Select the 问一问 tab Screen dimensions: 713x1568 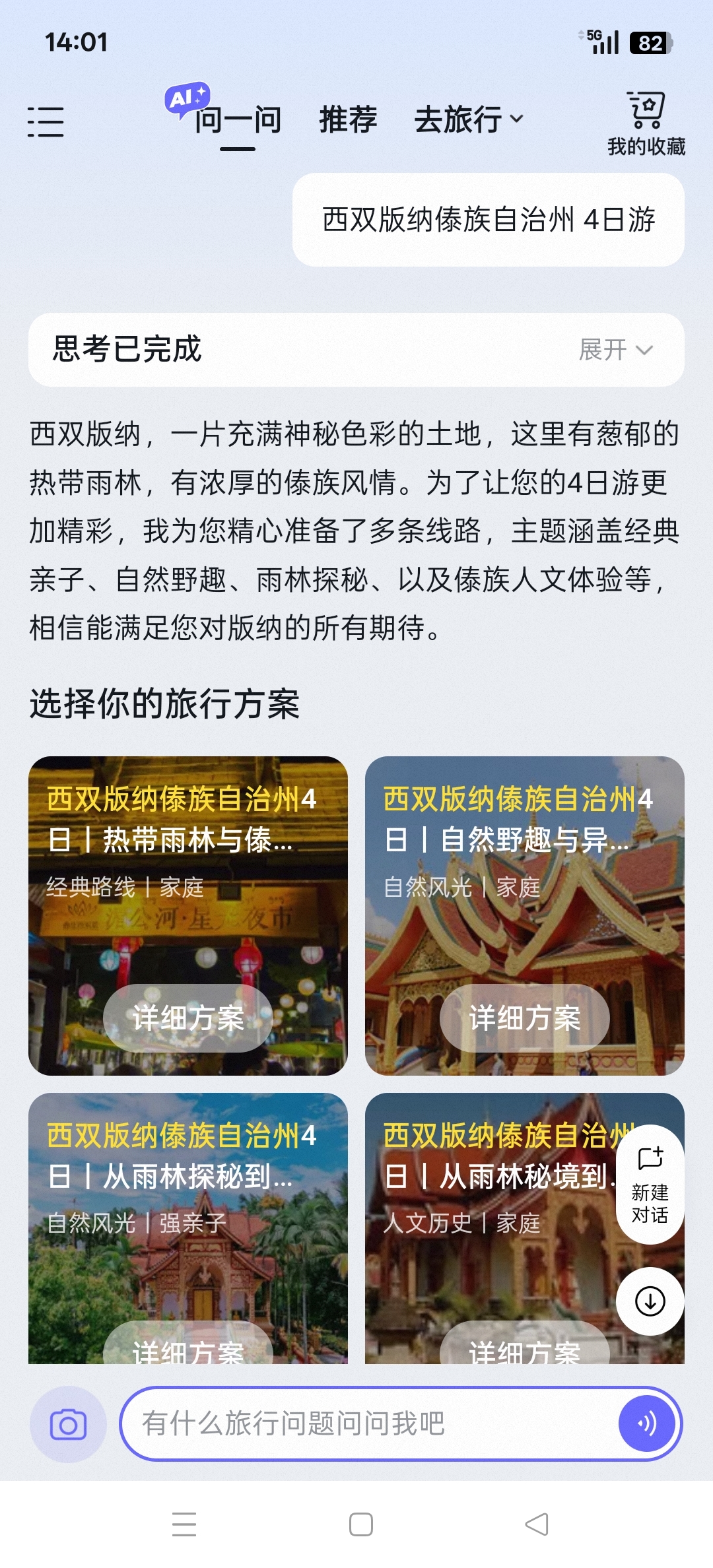pos(239,120)
